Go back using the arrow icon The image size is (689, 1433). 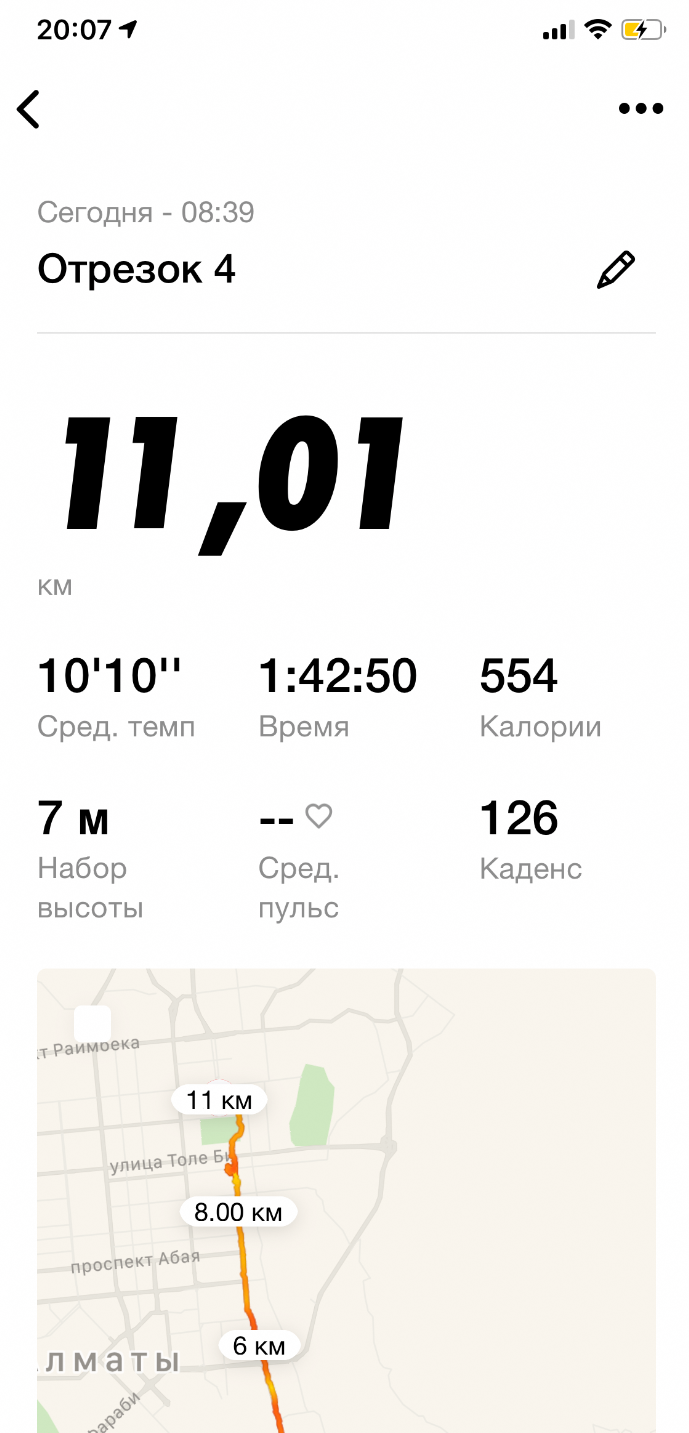point(29,109)
